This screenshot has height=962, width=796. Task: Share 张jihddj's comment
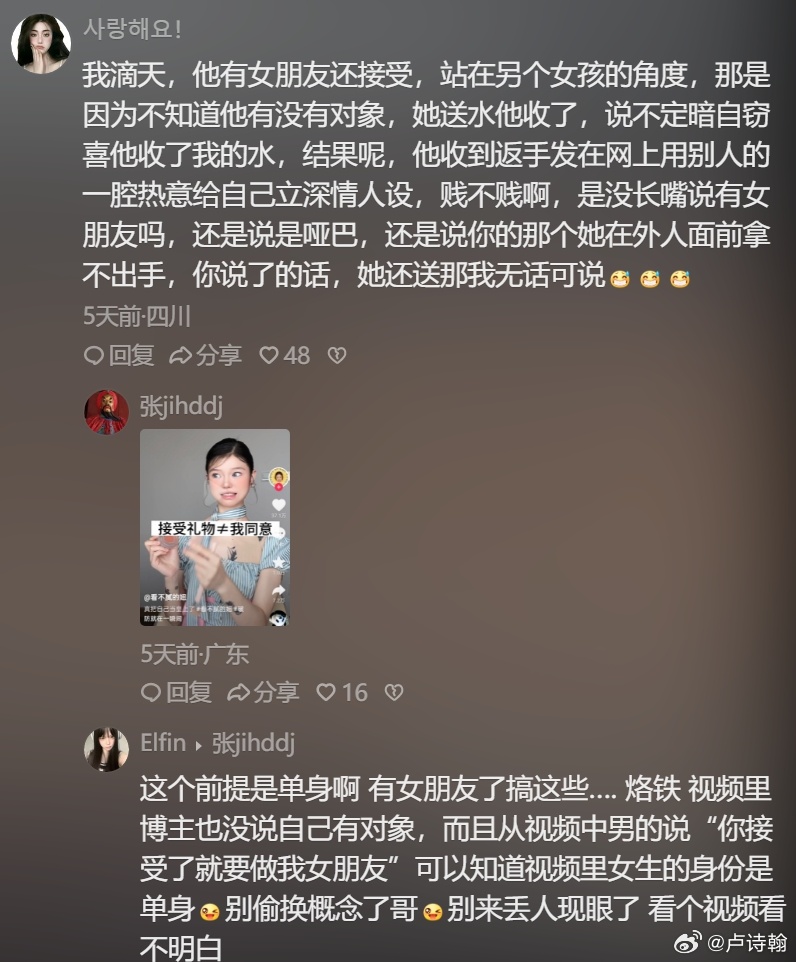[263, 692]
